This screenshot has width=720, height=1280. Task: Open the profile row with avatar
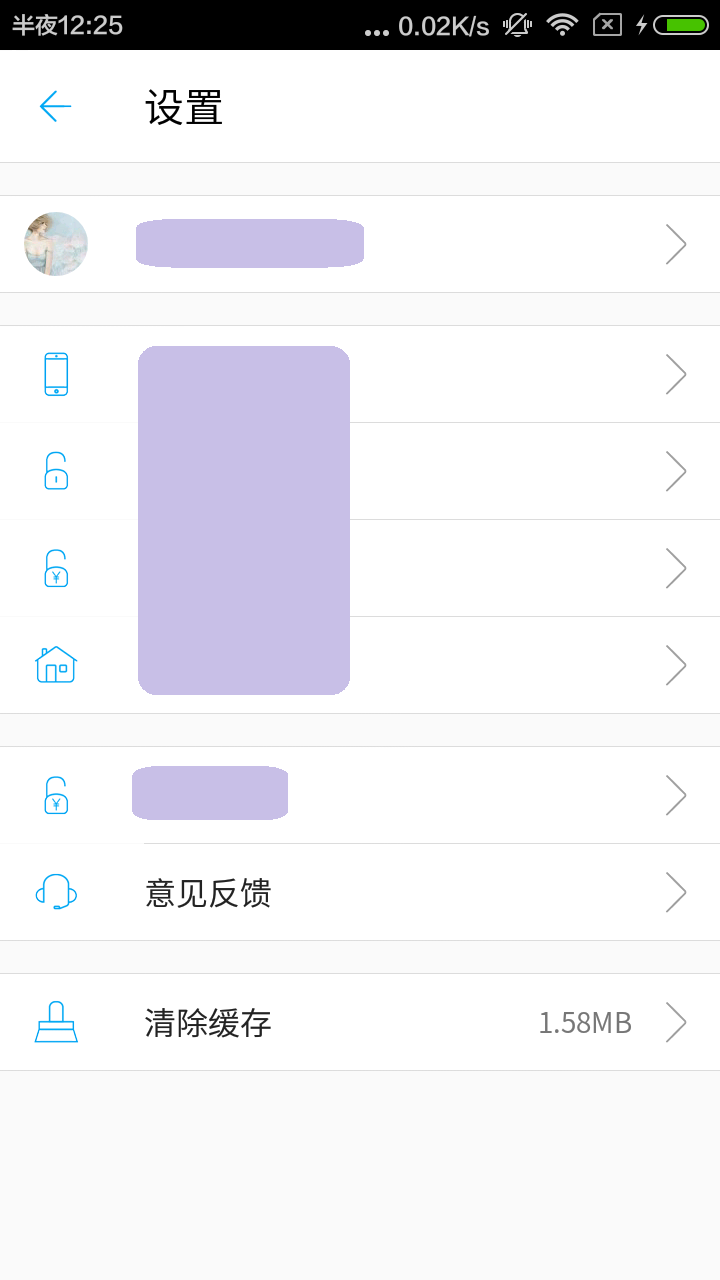(360, 244)
